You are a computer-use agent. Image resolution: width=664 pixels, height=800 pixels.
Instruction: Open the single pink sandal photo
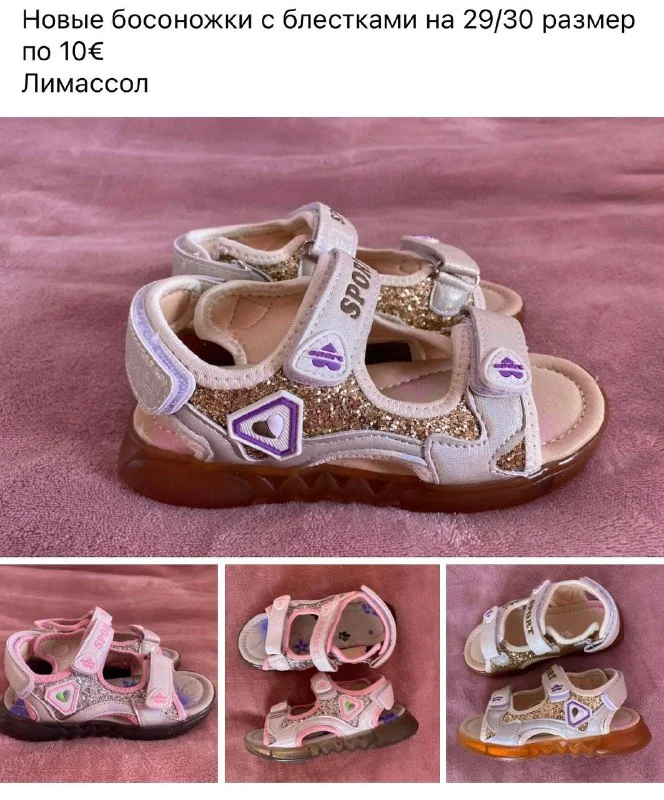108,673
